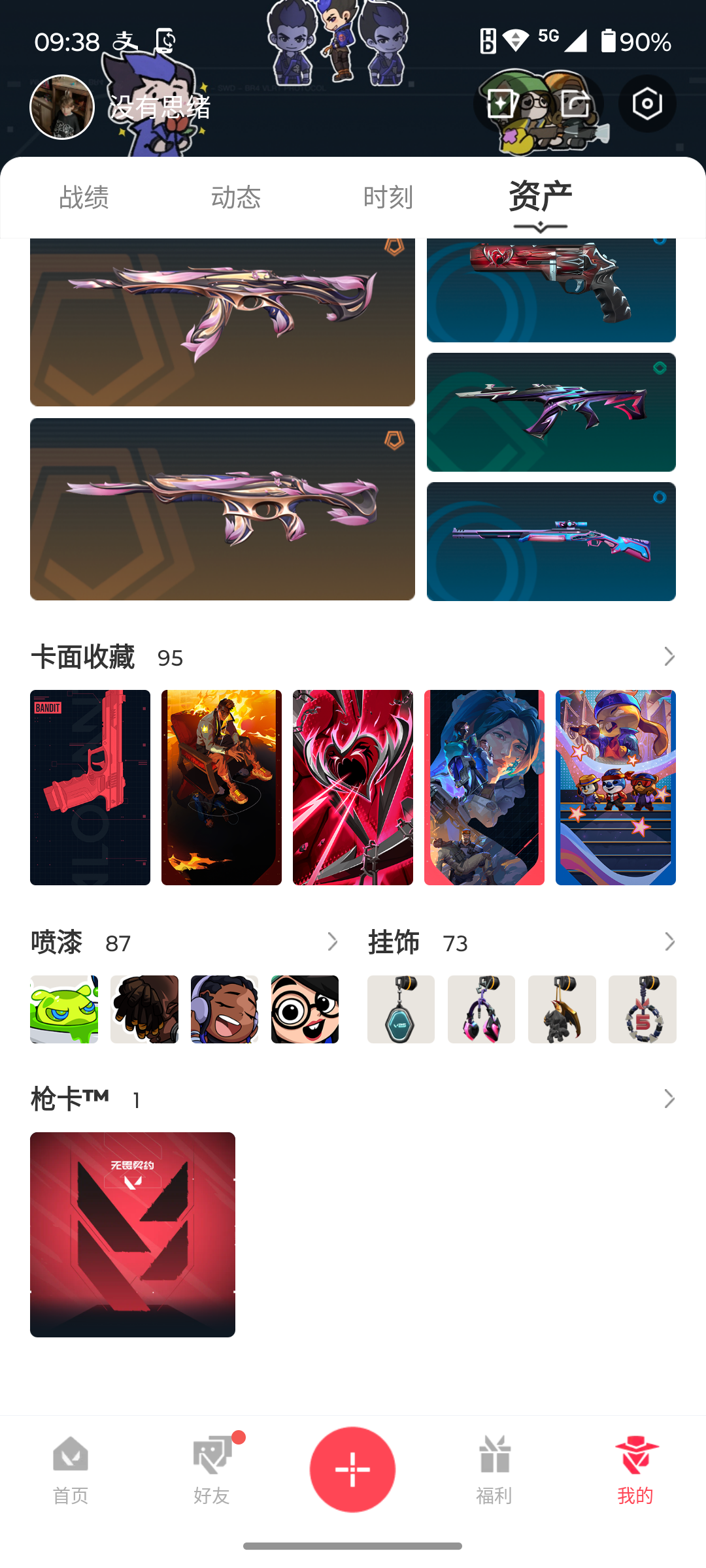Switch to the 时刻 tab
Viewport: 706px width, 1568px height.
(388, 197)
